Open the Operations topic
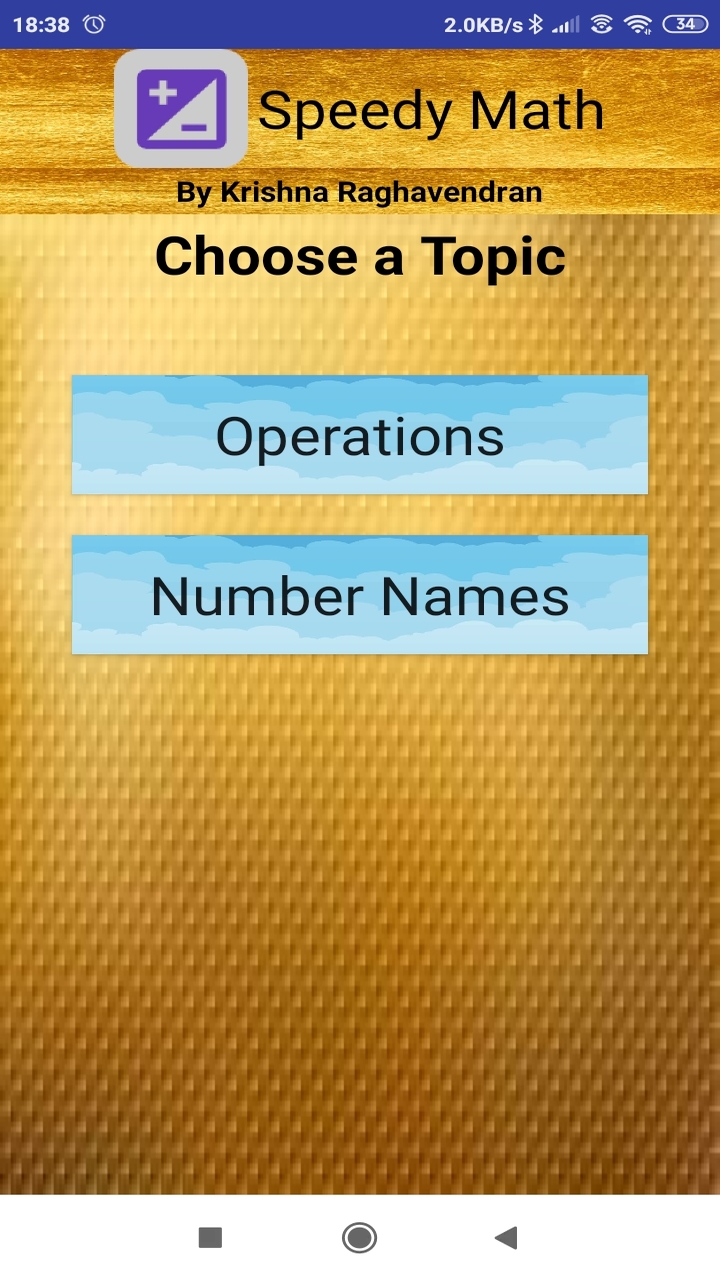 (359, 434)
